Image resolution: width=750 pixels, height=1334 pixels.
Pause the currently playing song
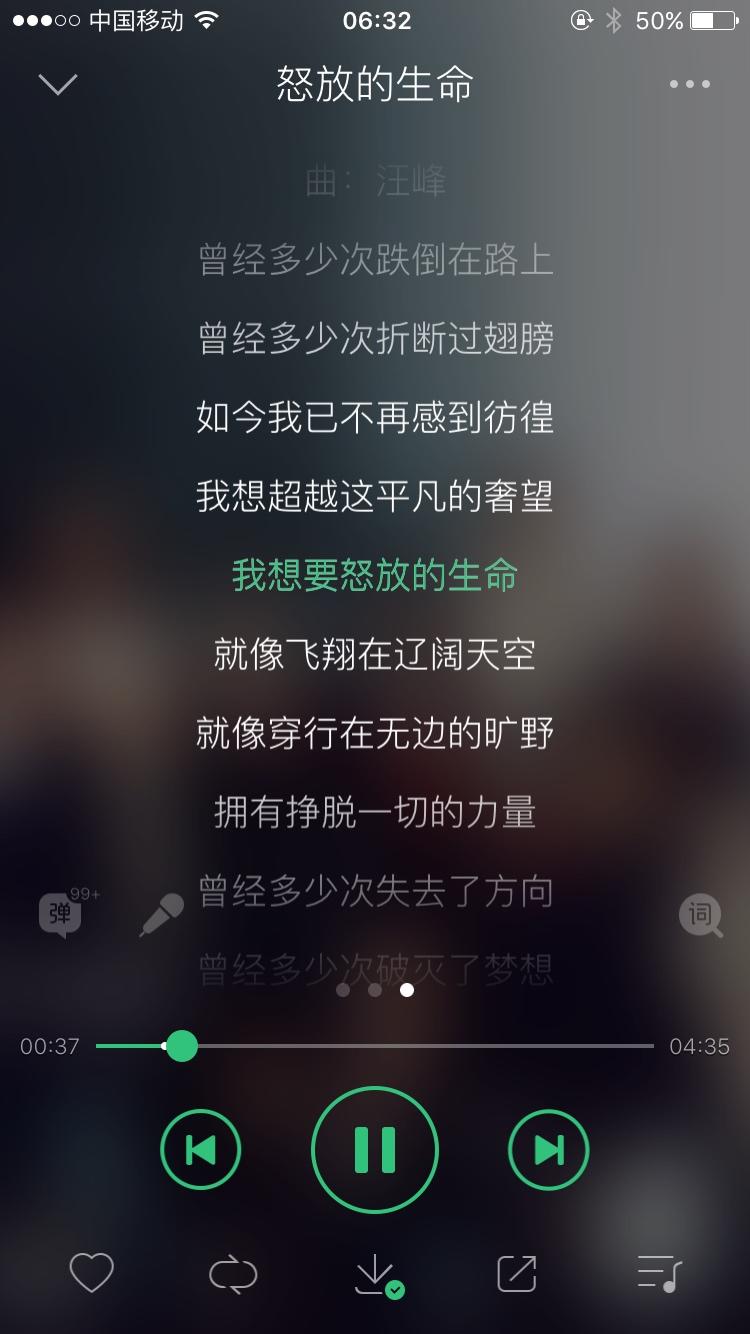pos(375,1149)
